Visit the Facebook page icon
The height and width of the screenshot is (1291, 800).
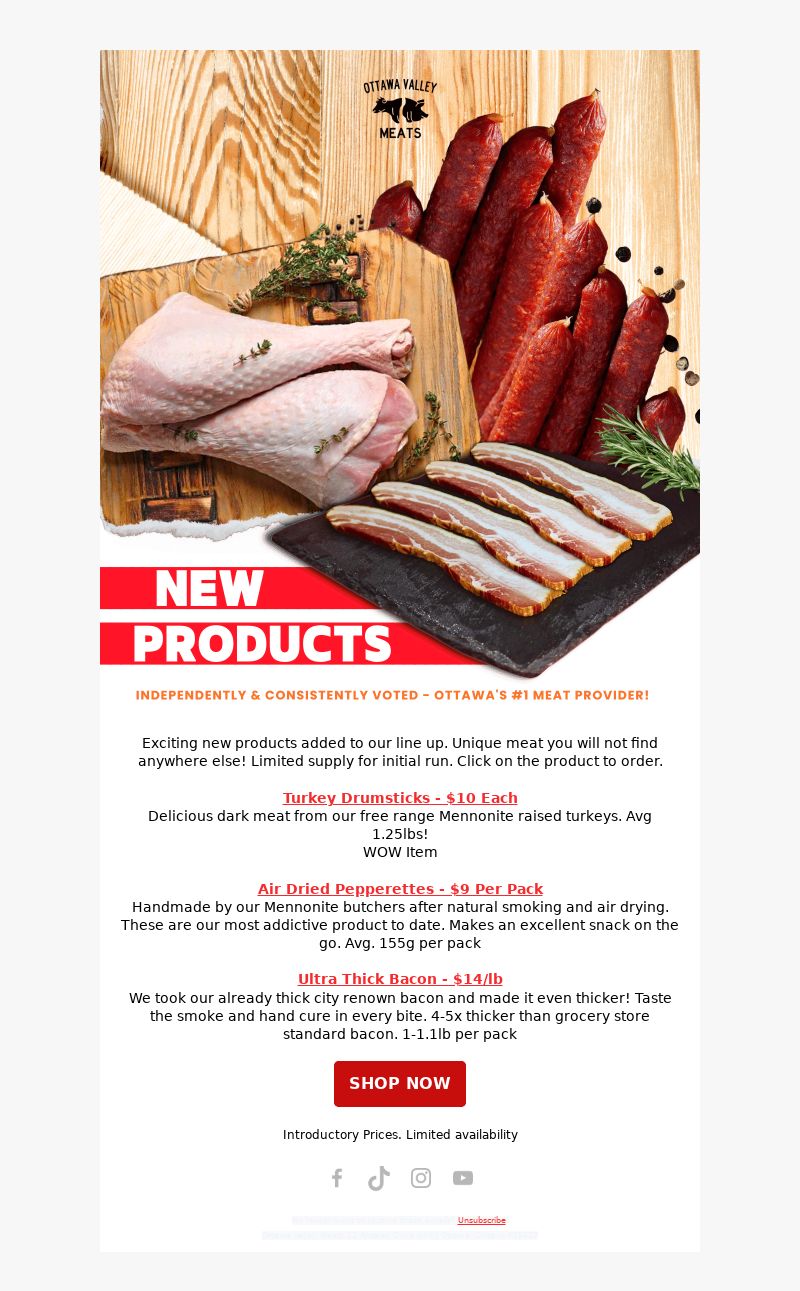pyautogui.click(x=337, y=1178)
